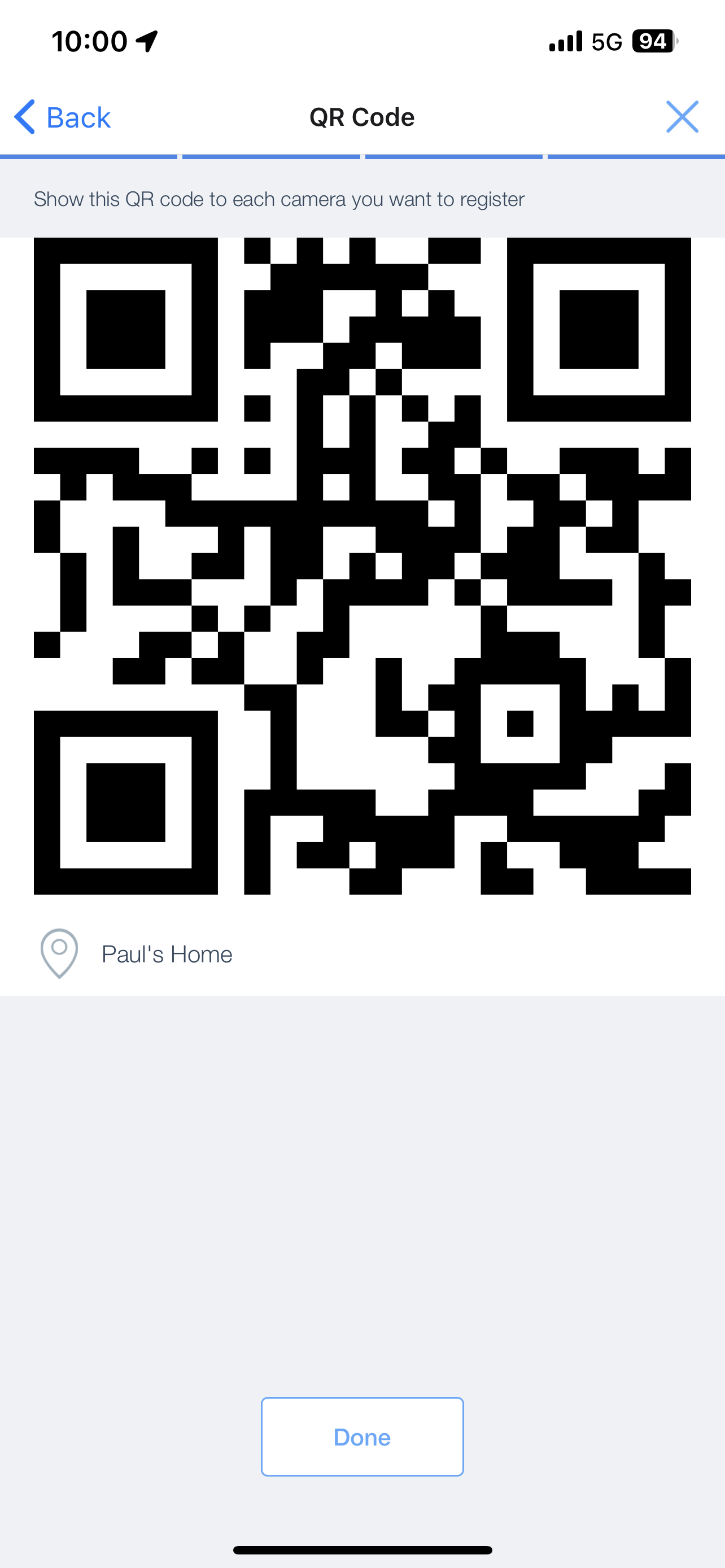Go back to the previous step

coord(63,117)
